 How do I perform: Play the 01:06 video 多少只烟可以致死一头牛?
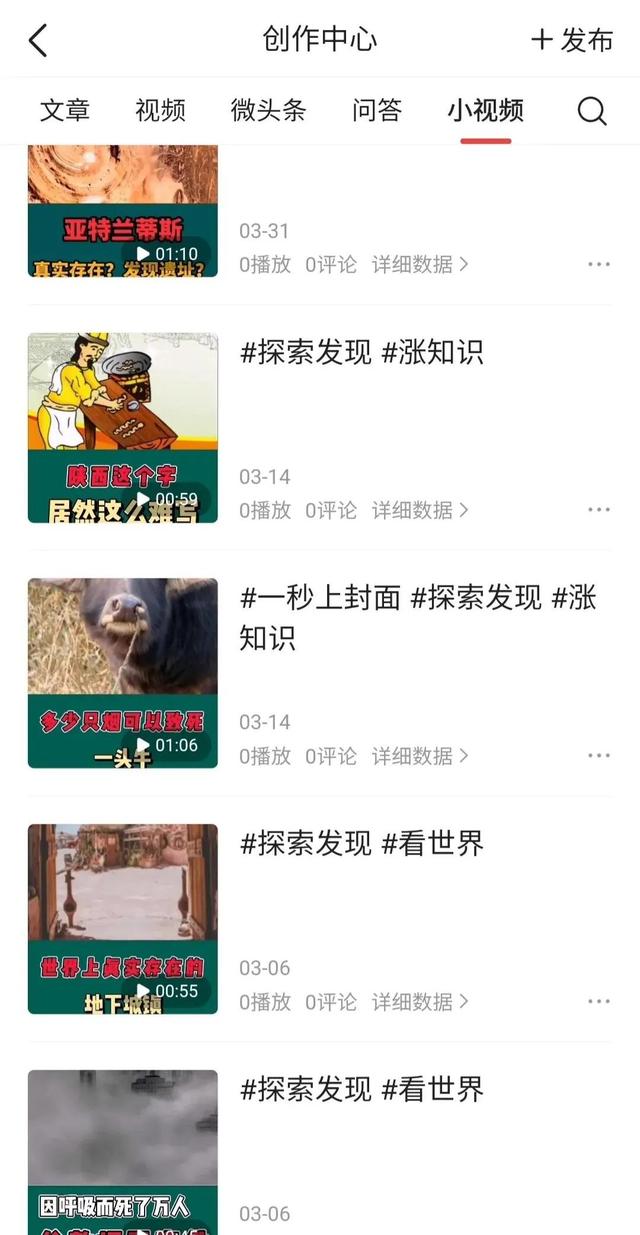click(122, 673)
